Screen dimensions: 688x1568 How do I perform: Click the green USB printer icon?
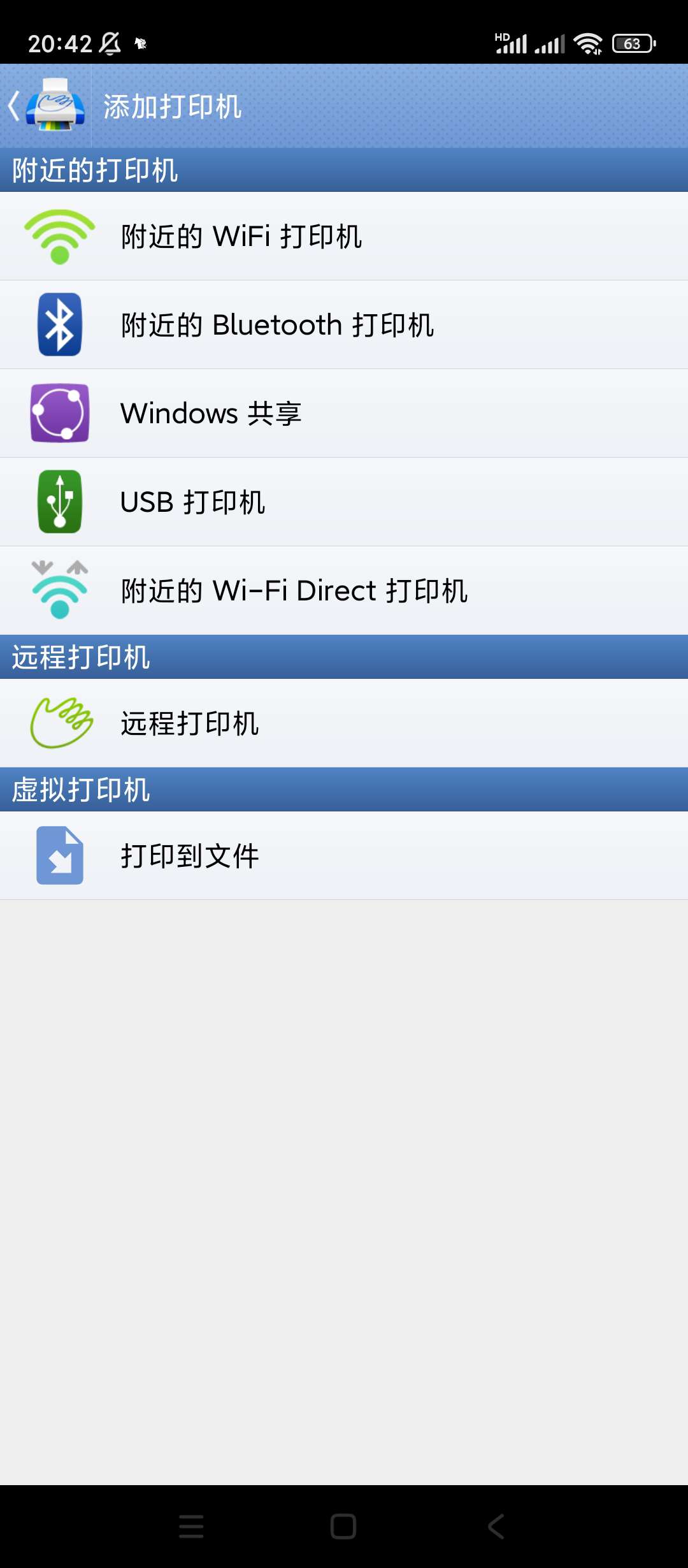(59, 501)
